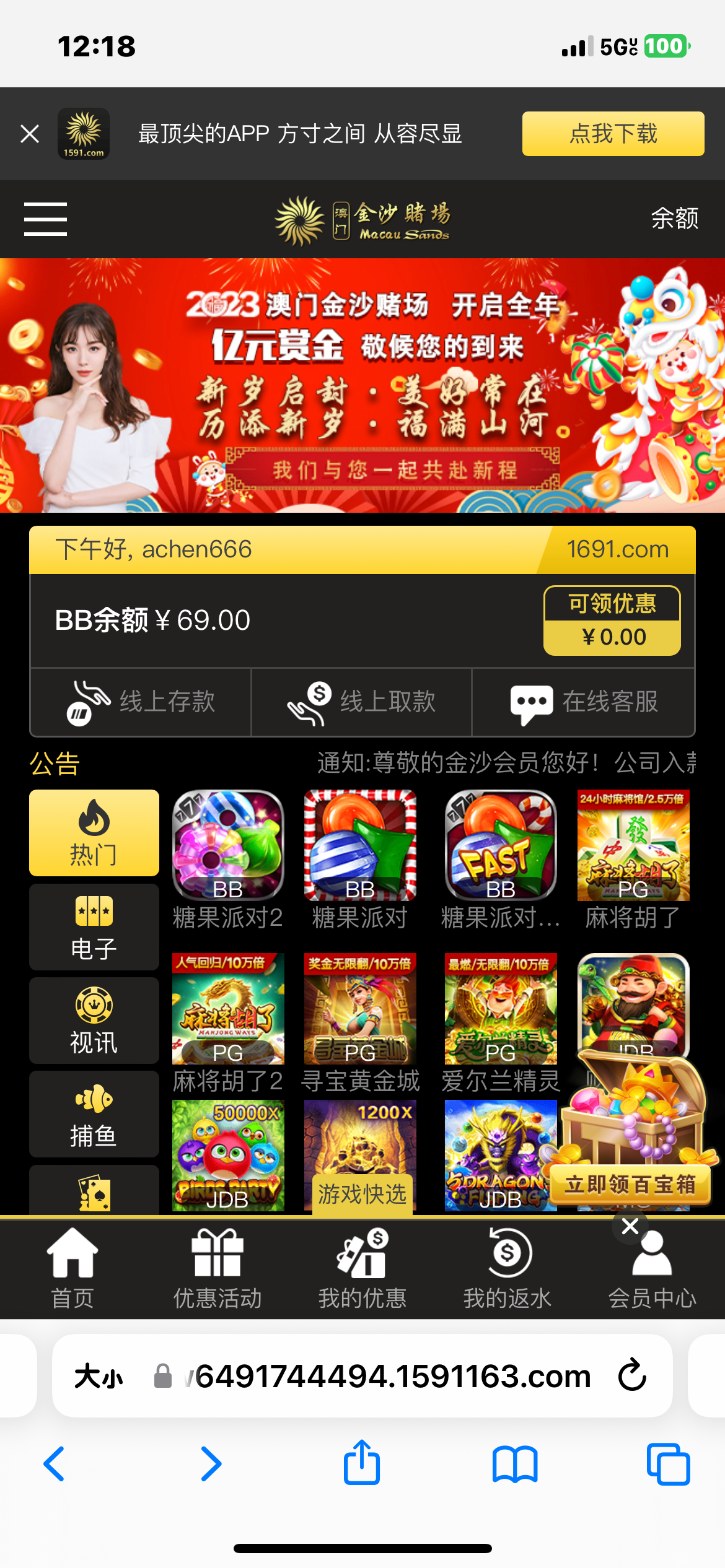Tap 余额 in the header

[674, 219]
